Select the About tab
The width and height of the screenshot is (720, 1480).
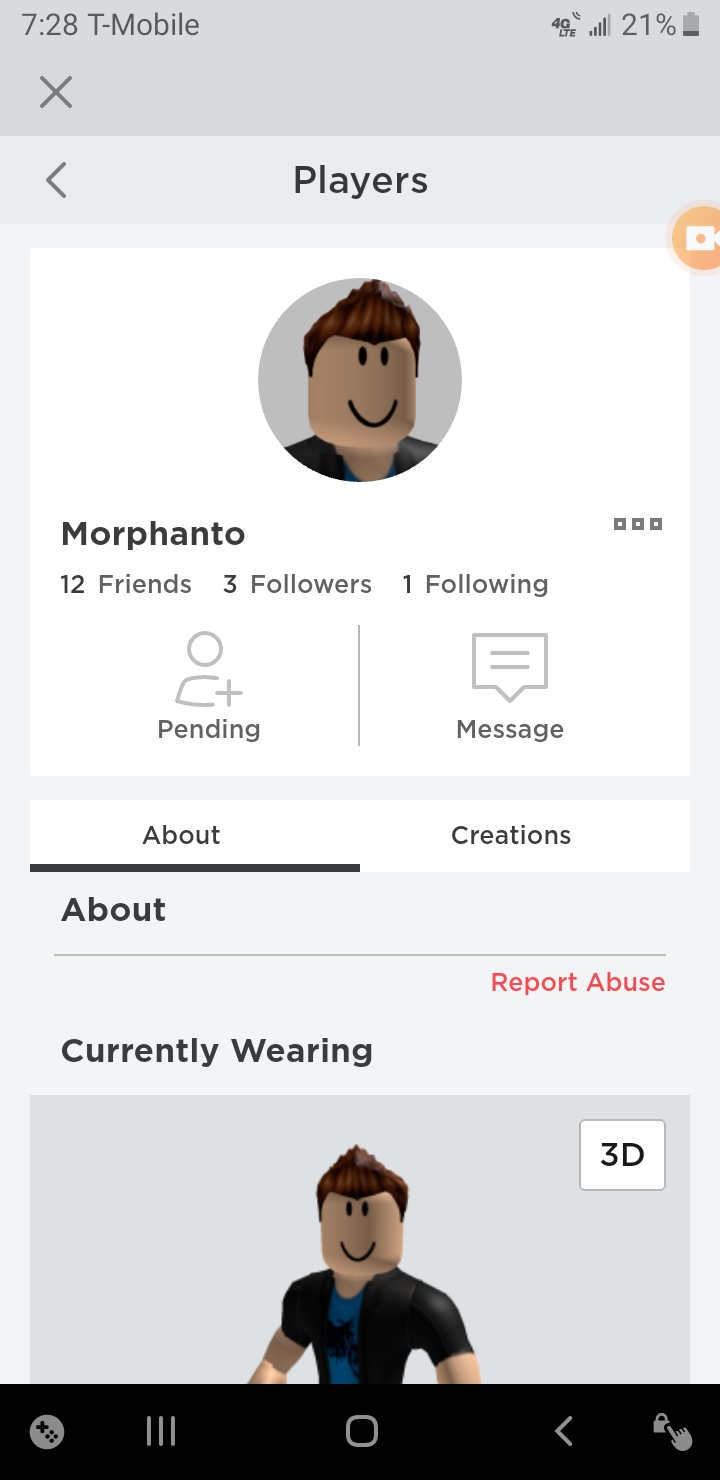pyautogui.click(x=180, y=835)
